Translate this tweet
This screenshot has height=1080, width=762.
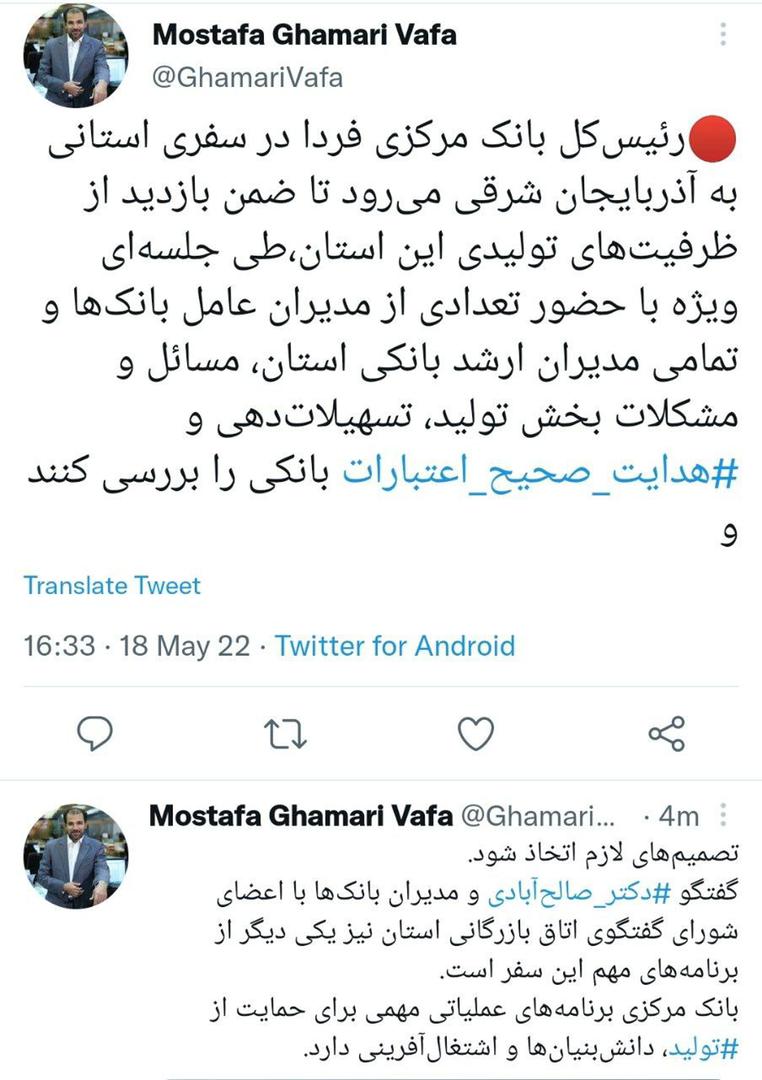[x=112, y=585]
